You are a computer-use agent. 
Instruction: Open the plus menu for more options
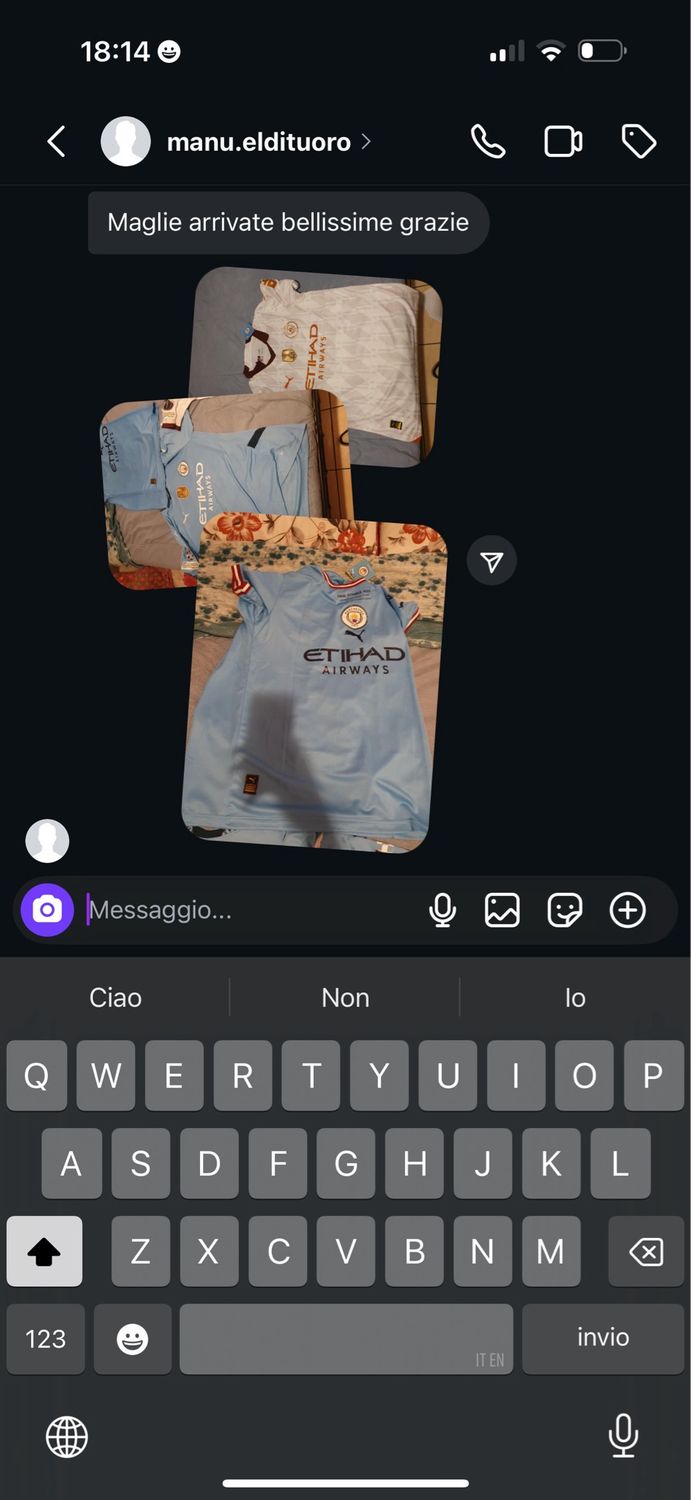click(628, 910)
